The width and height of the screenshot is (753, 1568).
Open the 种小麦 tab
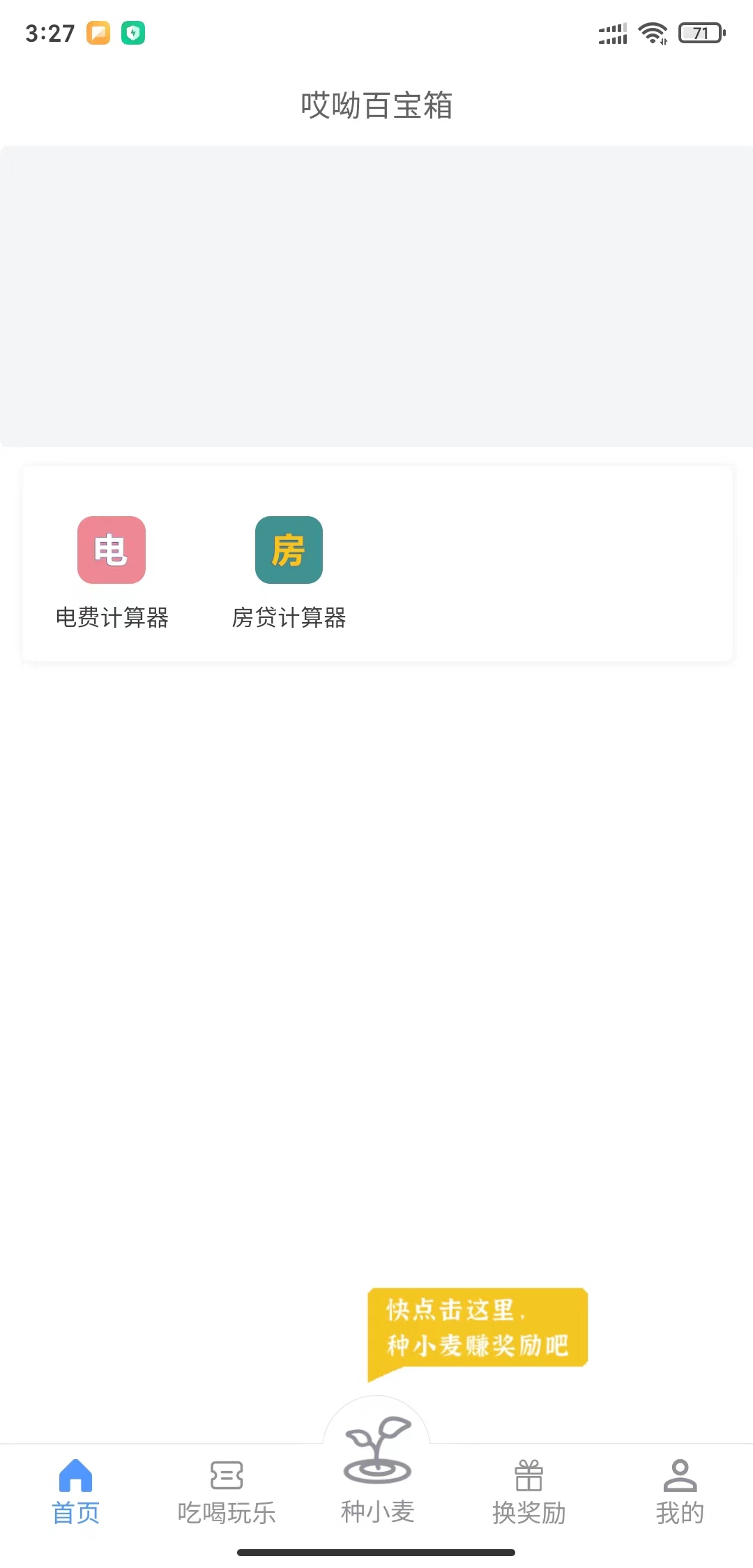click(x=377, y=1472)
